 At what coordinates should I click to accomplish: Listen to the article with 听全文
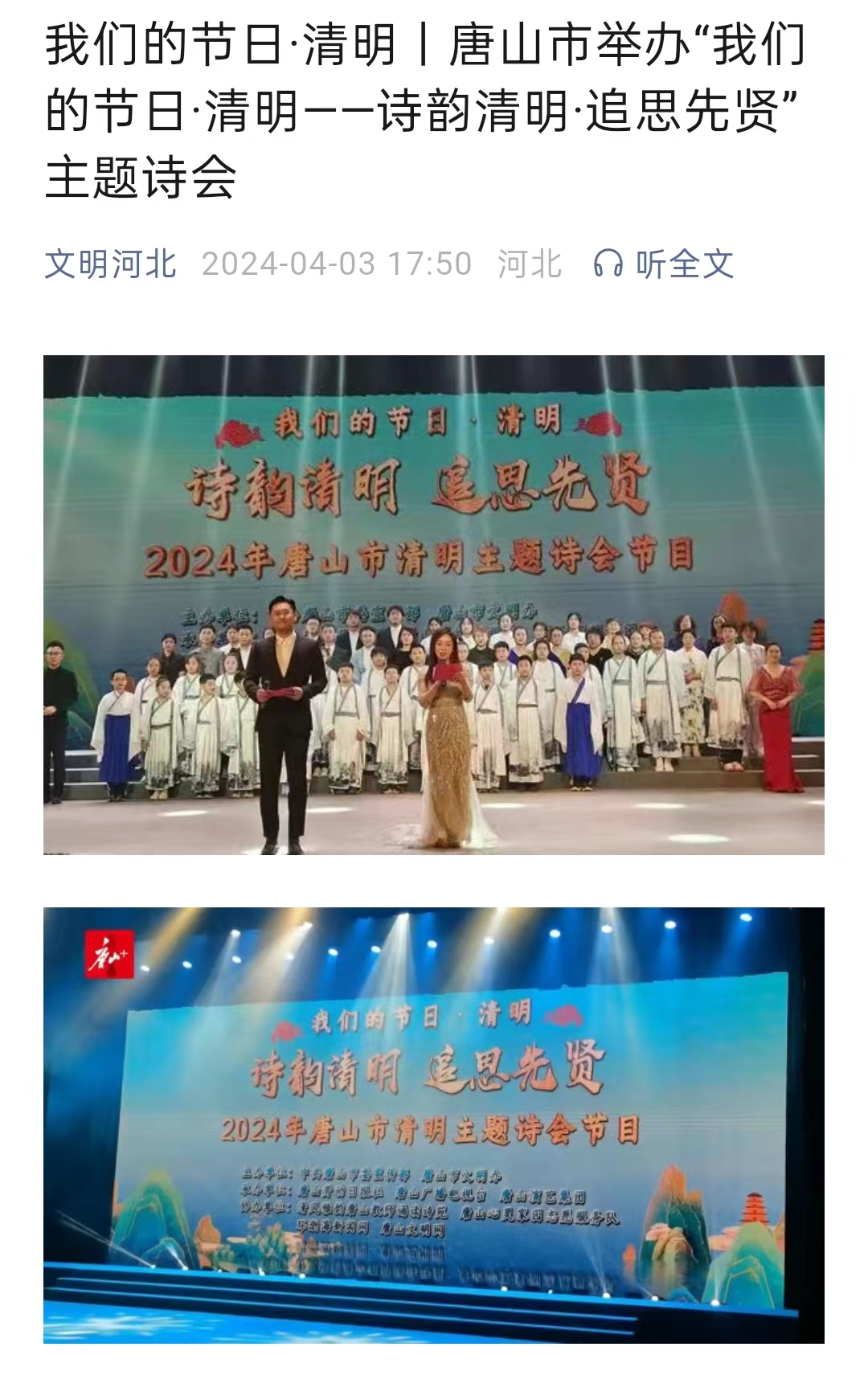(664, 264)
